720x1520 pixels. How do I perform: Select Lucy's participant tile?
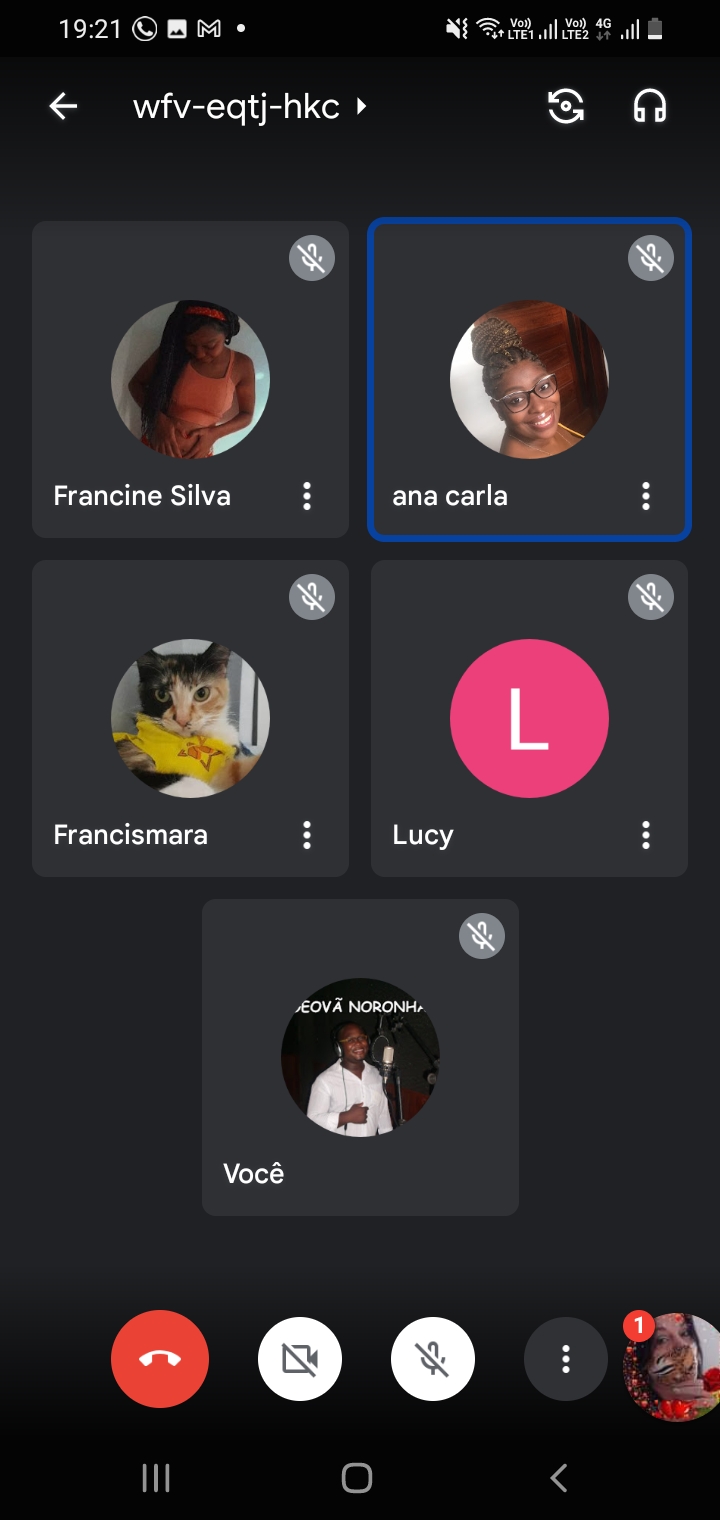point(529,718)
